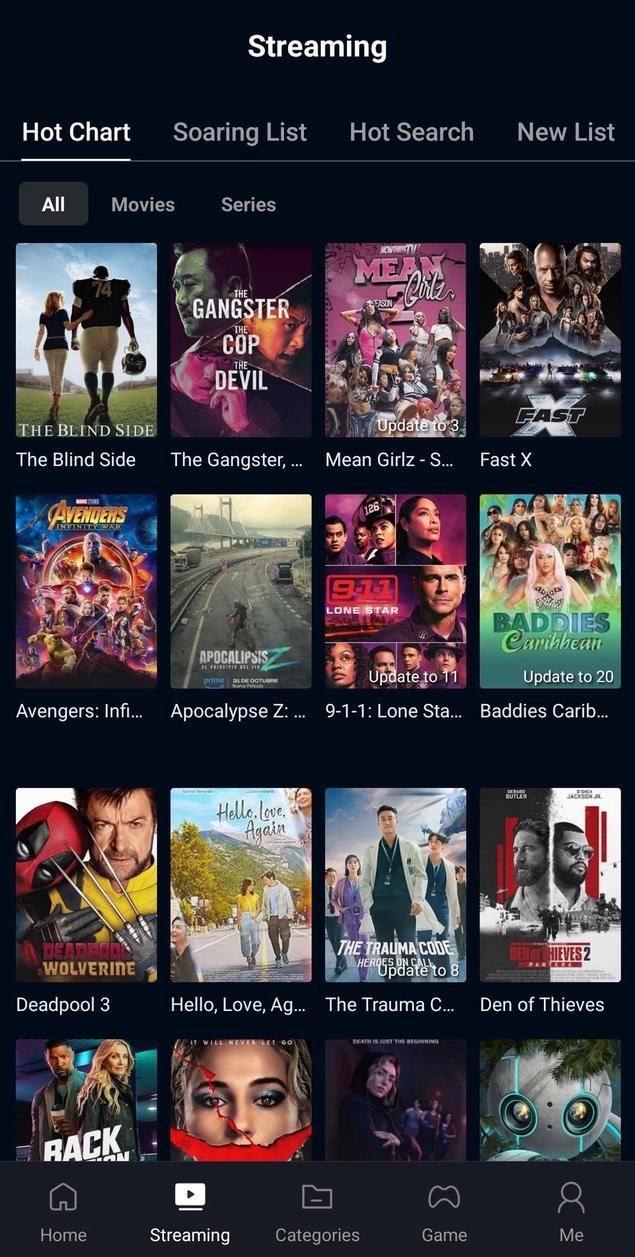Open Mean Girlz series
The image size is (635, 1257).
[x=395, y=340]
